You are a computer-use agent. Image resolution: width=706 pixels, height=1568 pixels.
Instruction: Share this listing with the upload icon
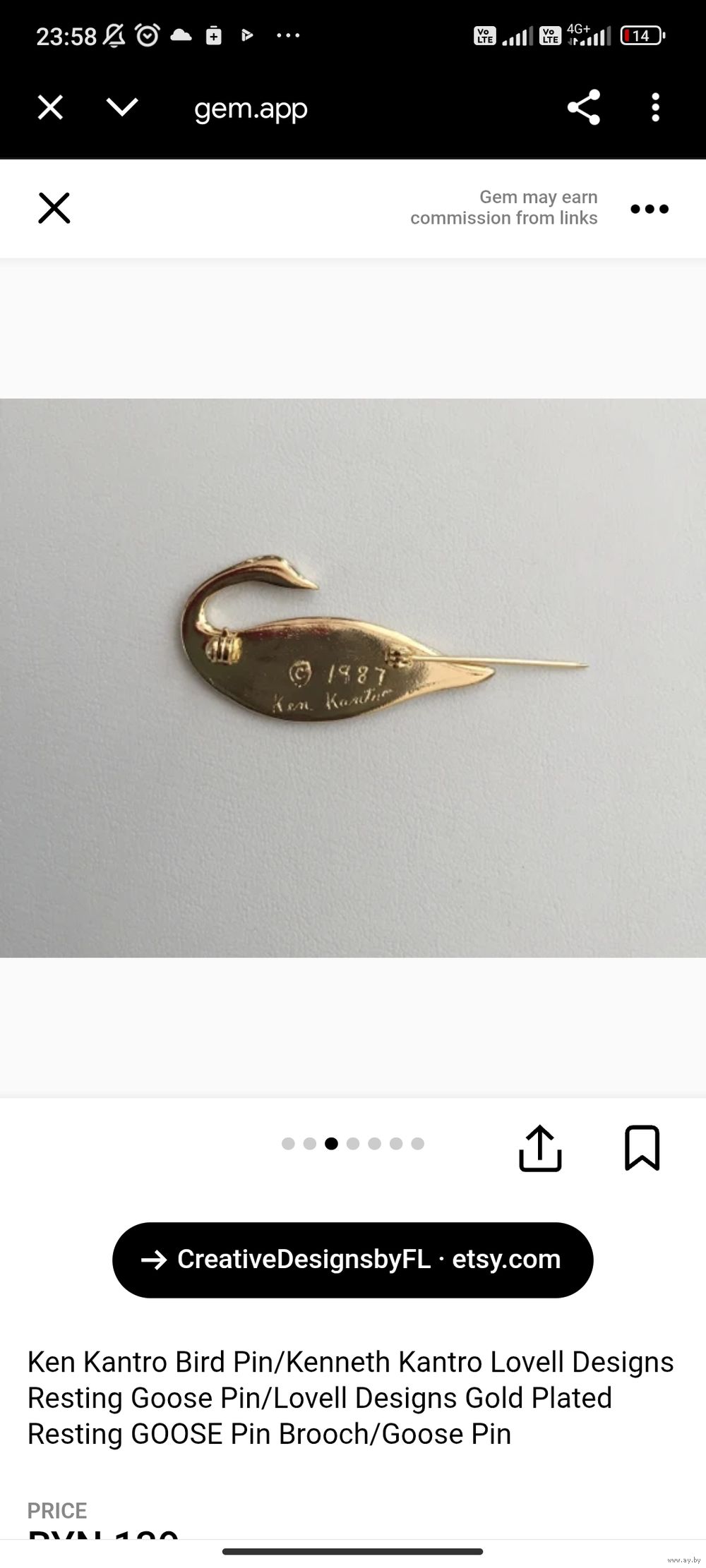coord(540,1148)
